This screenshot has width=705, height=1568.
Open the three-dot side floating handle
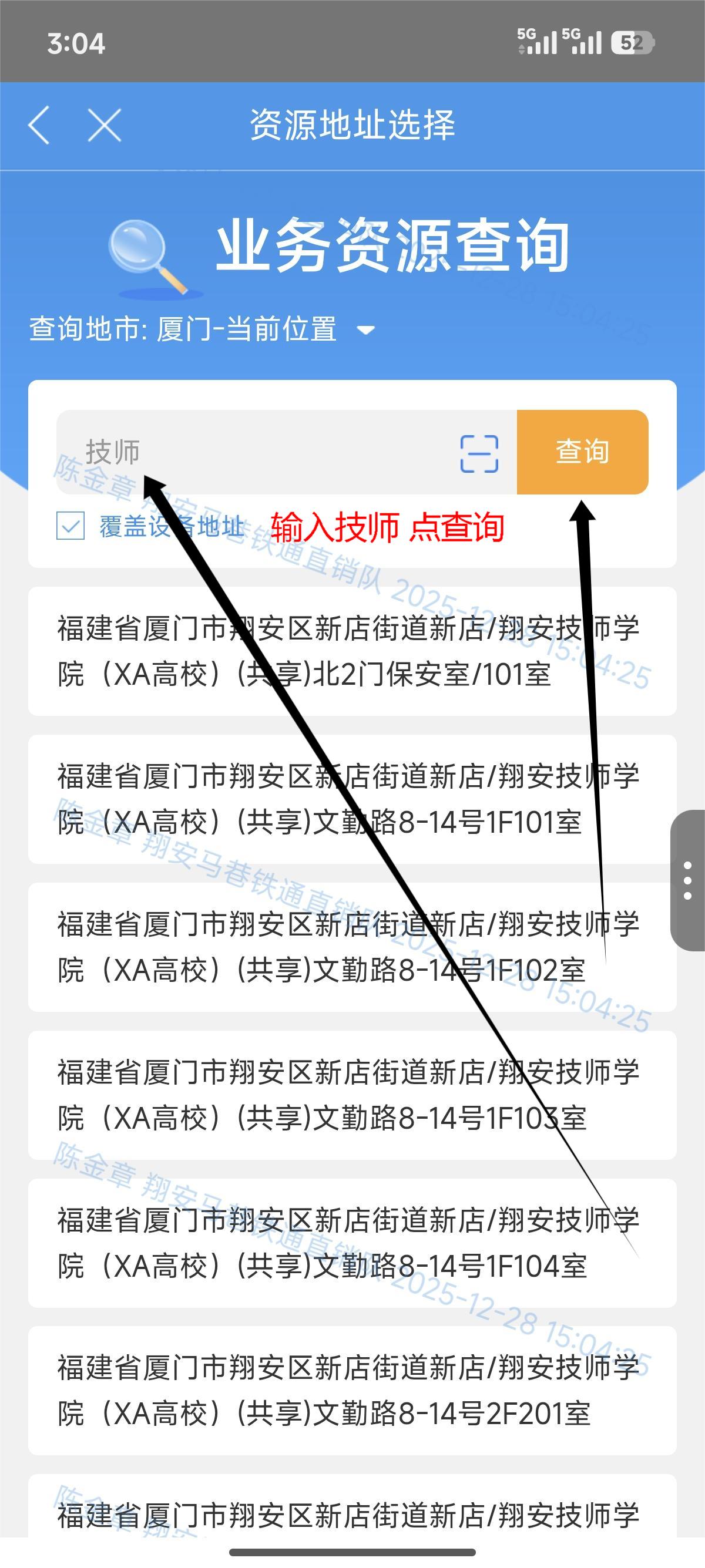click(x=688, y=880)
